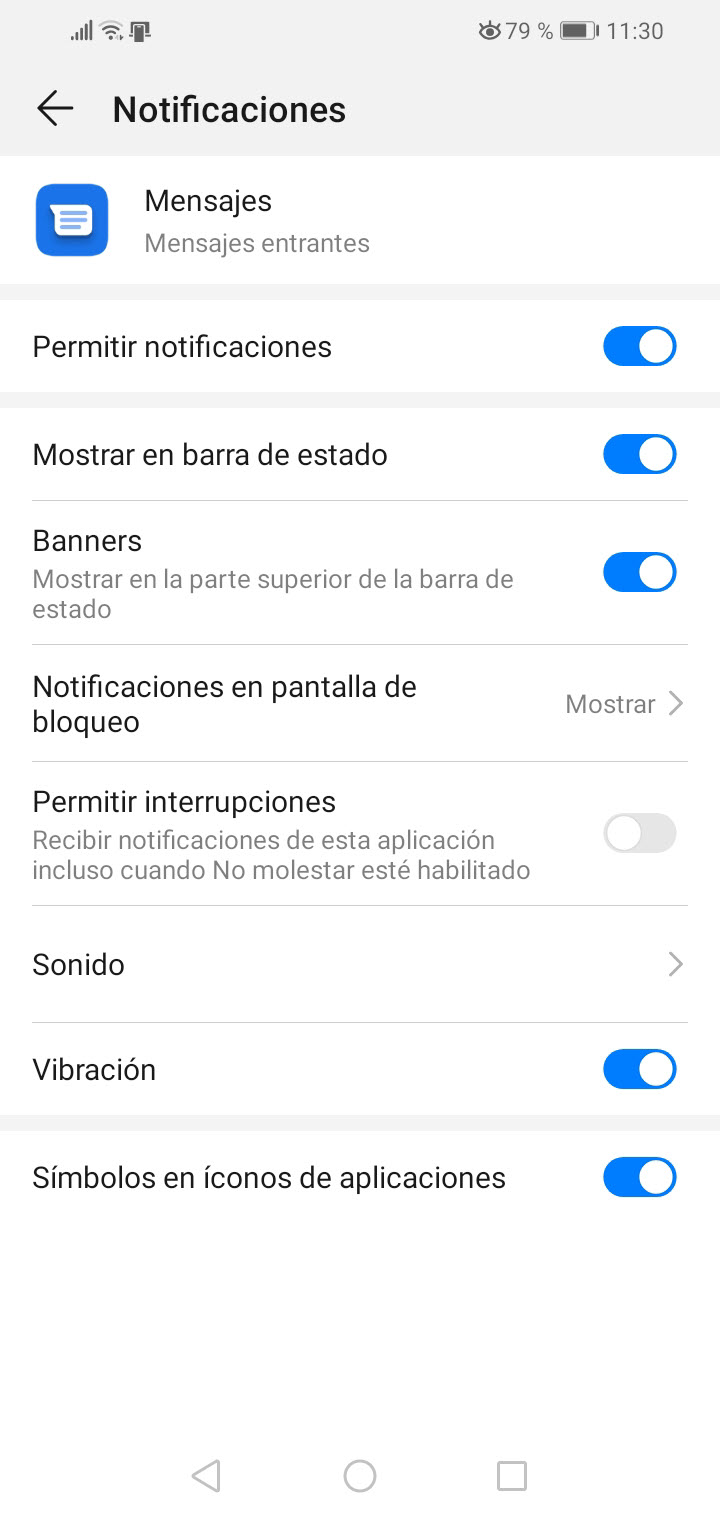Image resolution: width=720 pixels, height=1520 pixels.
Task: Enable Permitir interrupciones switch
Action: pos(639,833)
